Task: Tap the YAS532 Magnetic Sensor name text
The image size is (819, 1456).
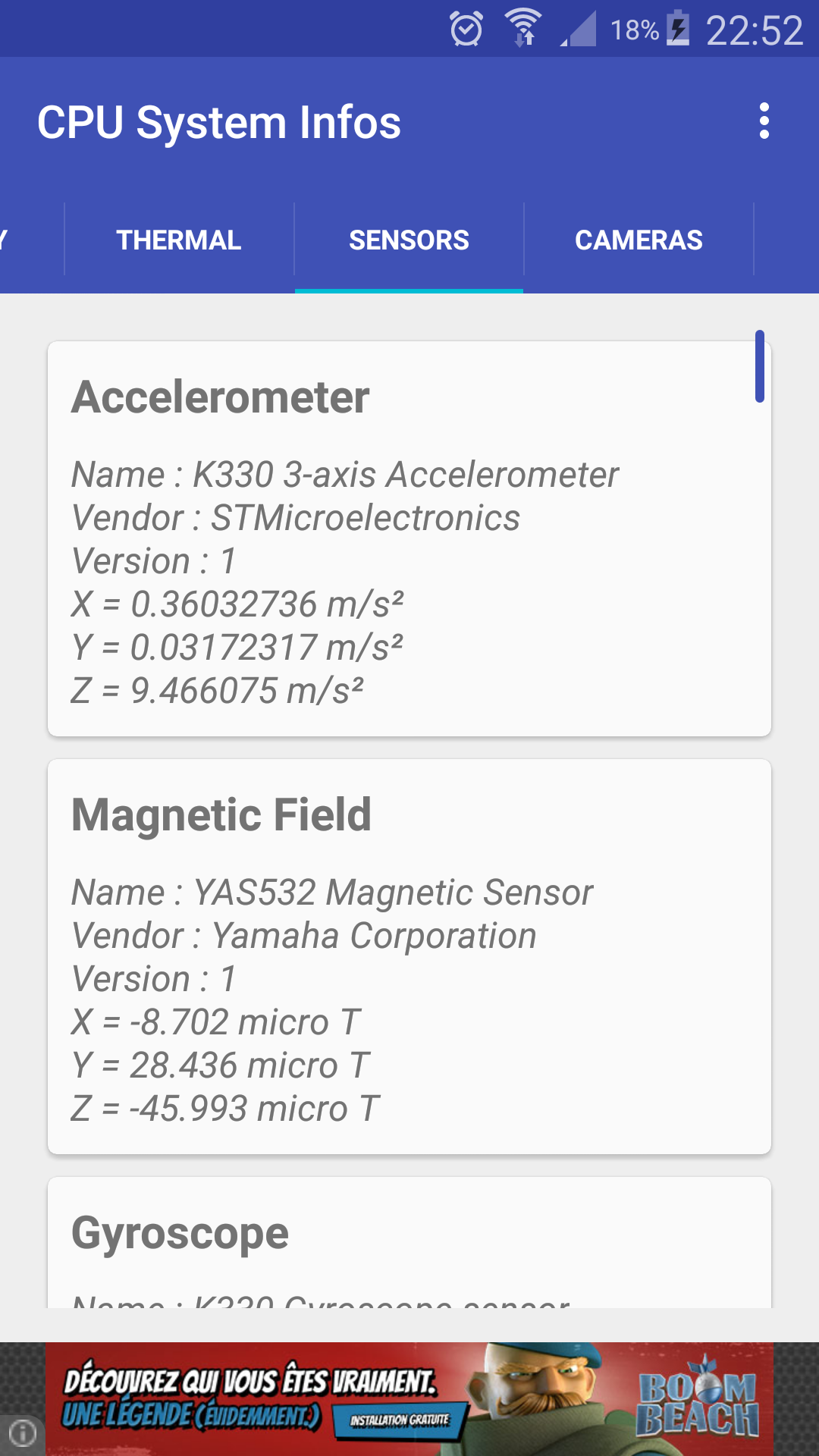Action: (x=333, y=891)
